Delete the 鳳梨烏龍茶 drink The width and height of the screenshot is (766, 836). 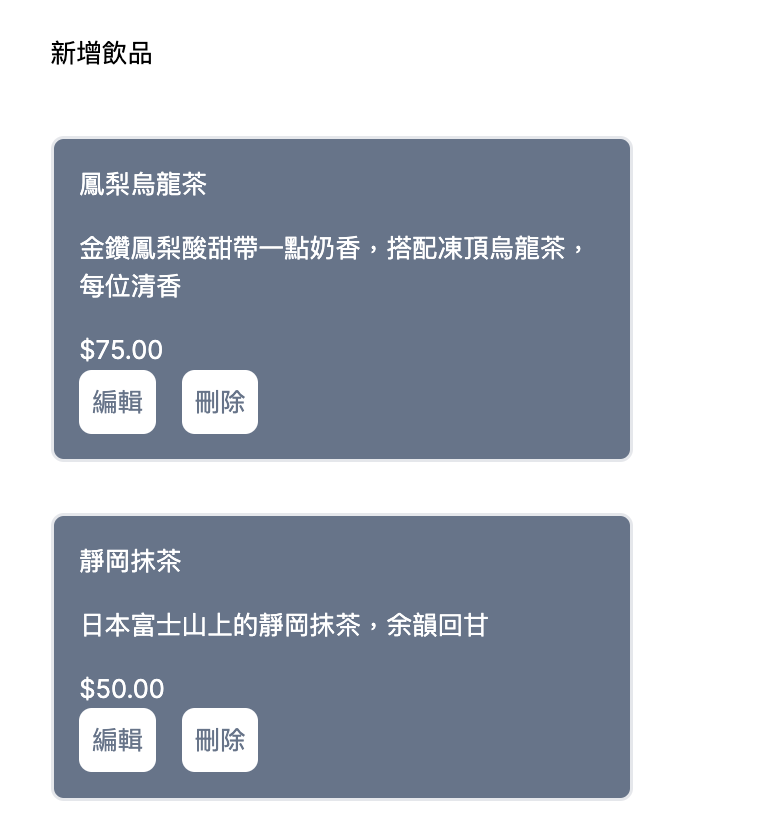click(x=219, y=402)
